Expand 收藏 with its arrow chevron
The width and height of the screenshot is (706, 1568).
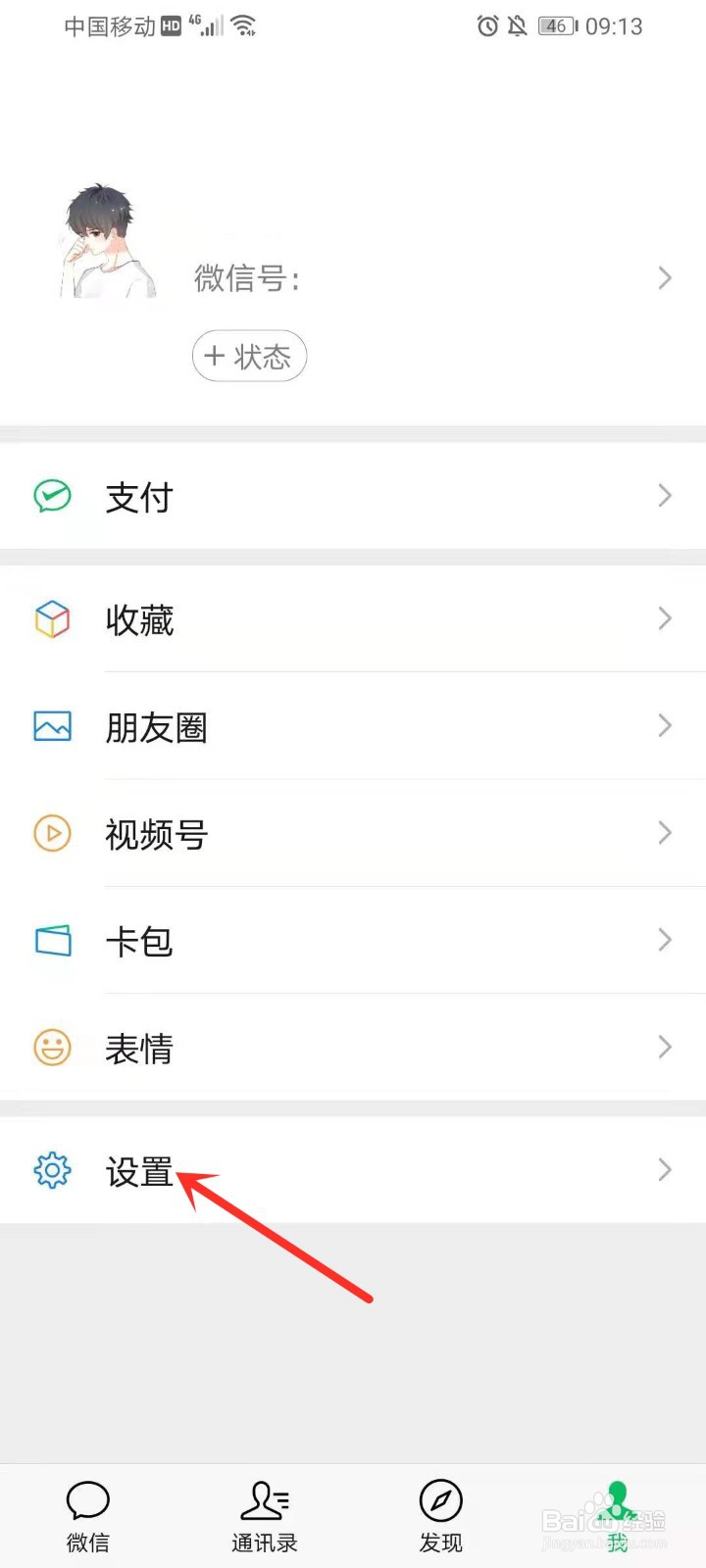tap(663, 619)
